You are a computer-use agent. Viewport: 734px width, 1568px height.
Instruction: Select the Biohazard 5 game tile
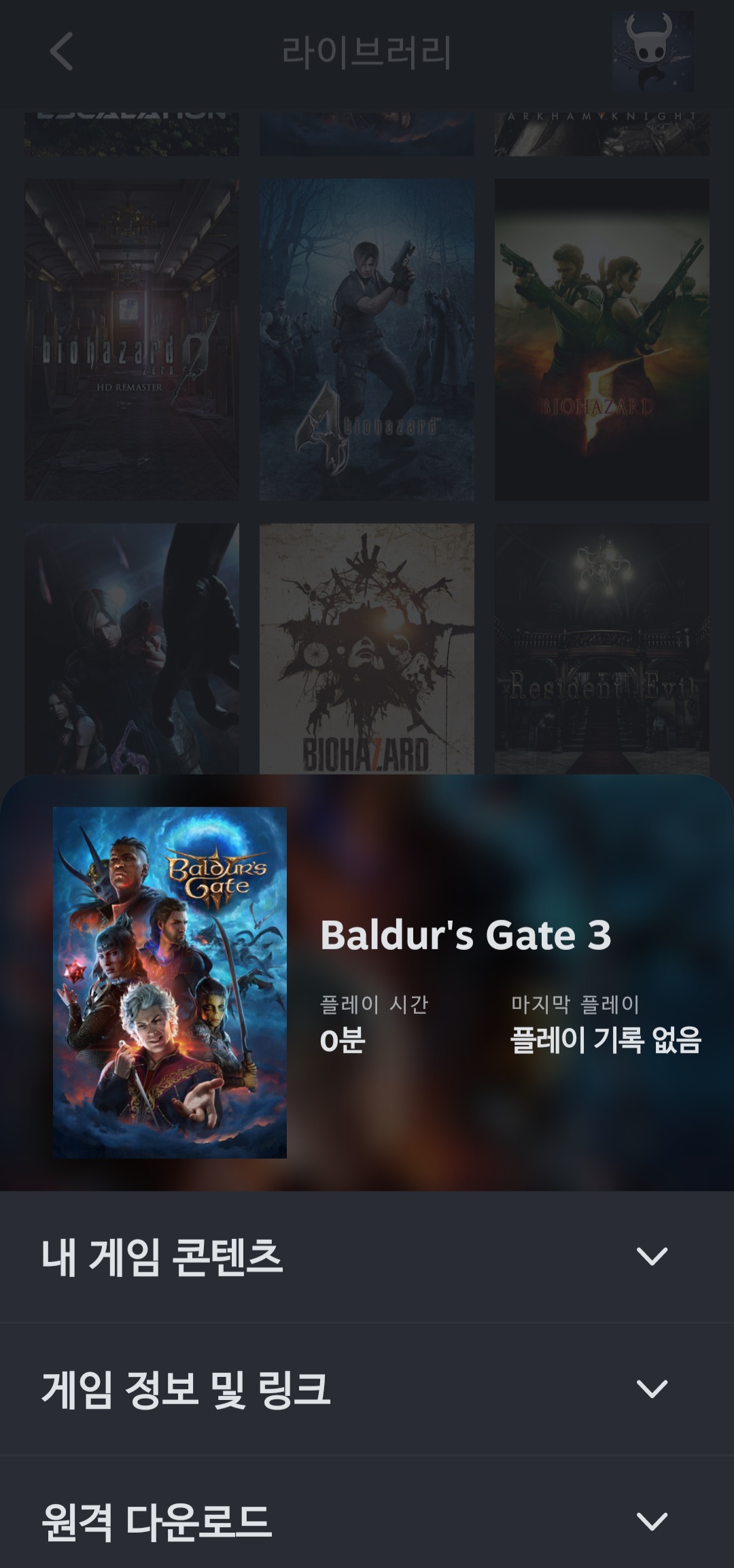pos(602,340)
